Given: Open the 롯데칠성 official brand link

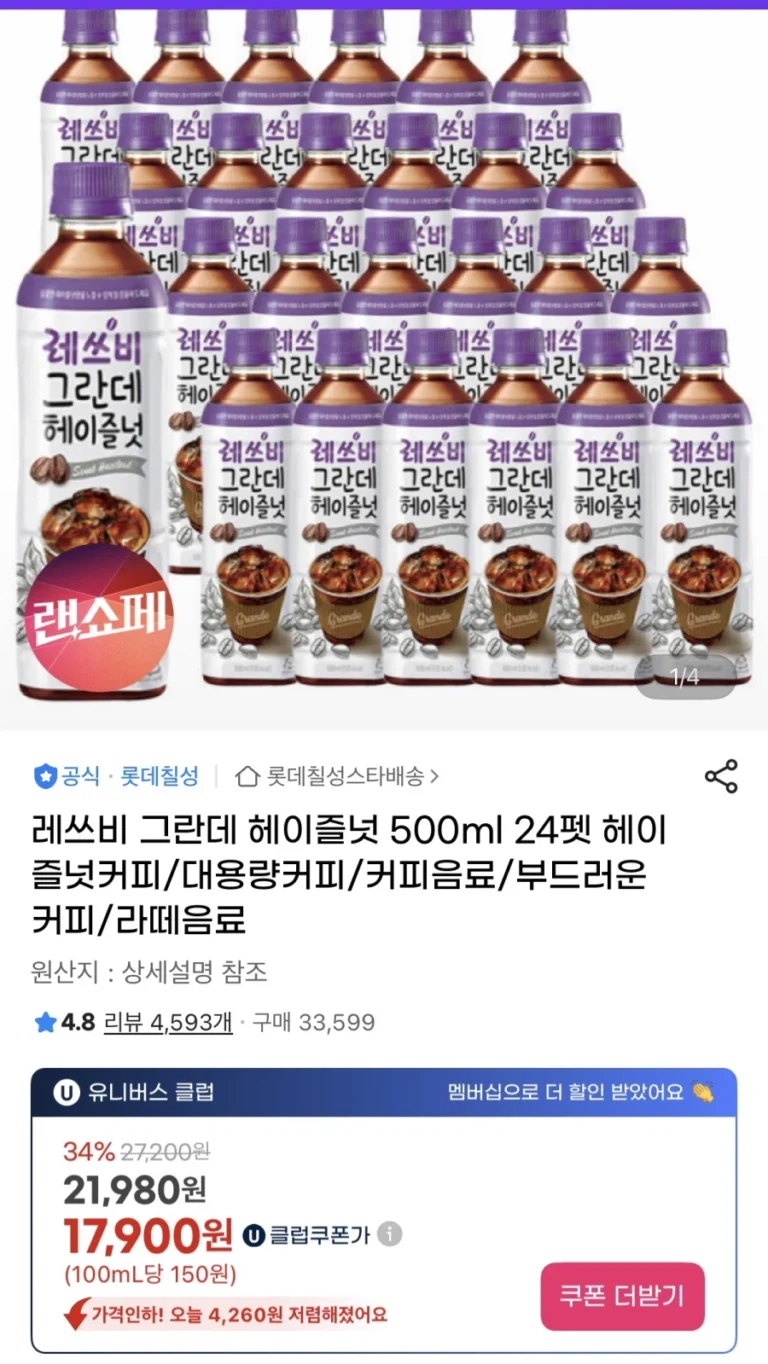Looking at the screenshot, I should click(158, 775).
